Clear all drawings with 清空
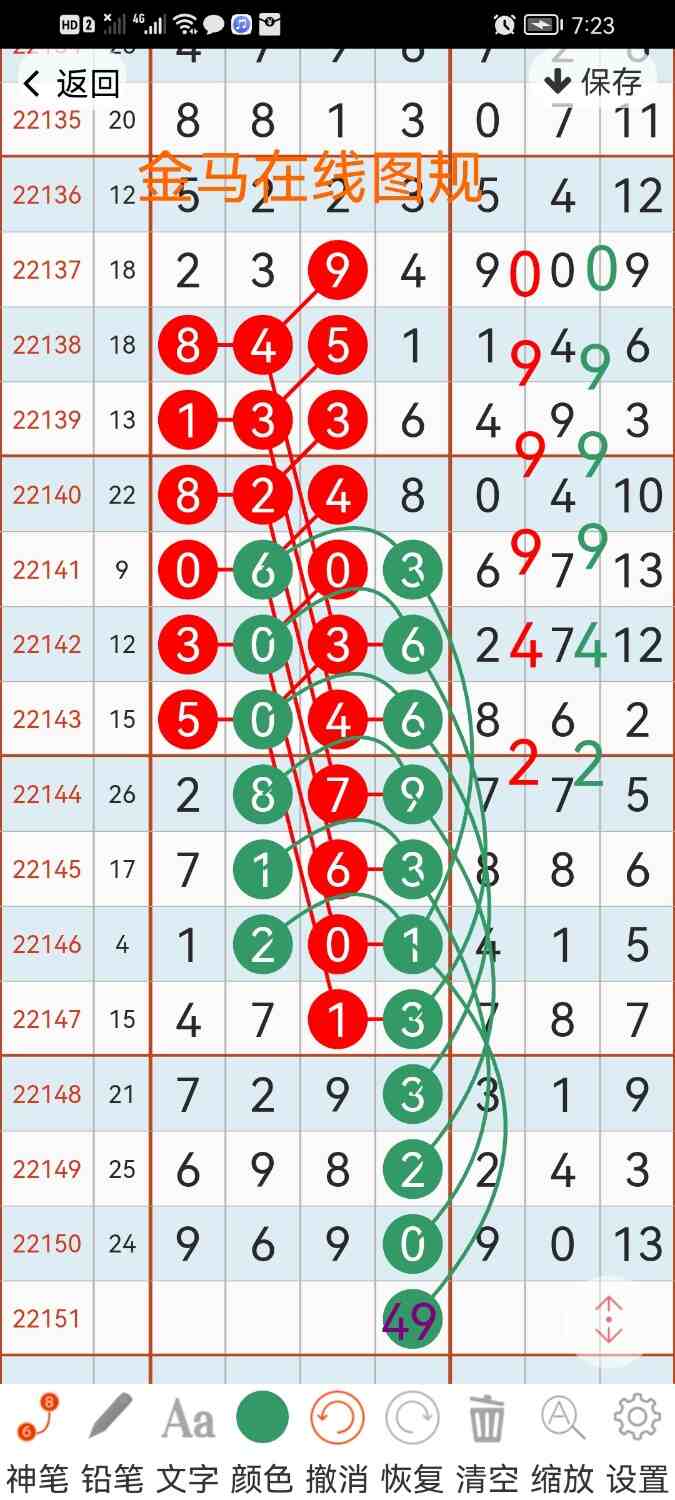Image resolution: width=675 pixels, height=1500 pixels. (487, 1440)
